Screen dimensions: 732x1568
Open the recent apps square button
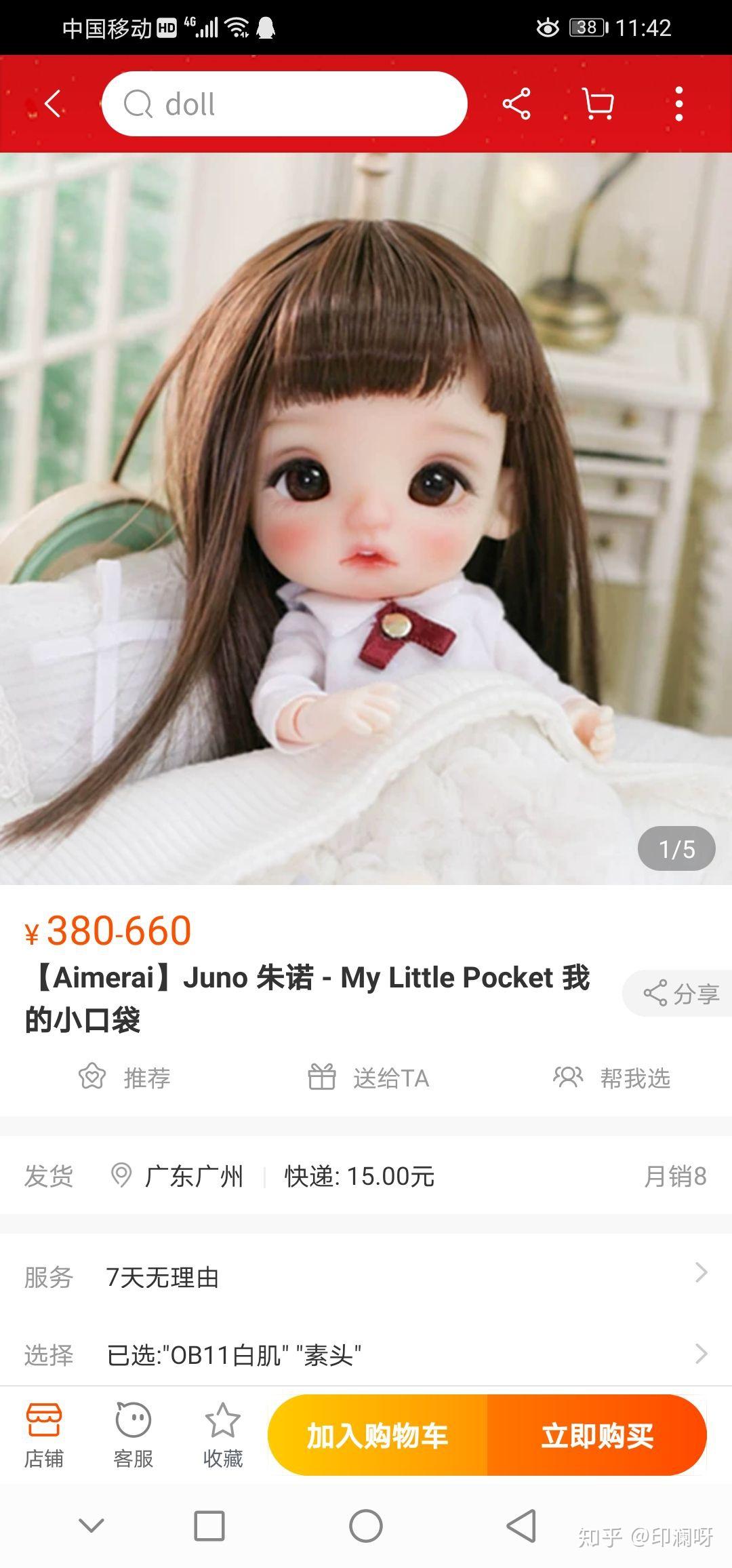click(x=209, y=1527)
